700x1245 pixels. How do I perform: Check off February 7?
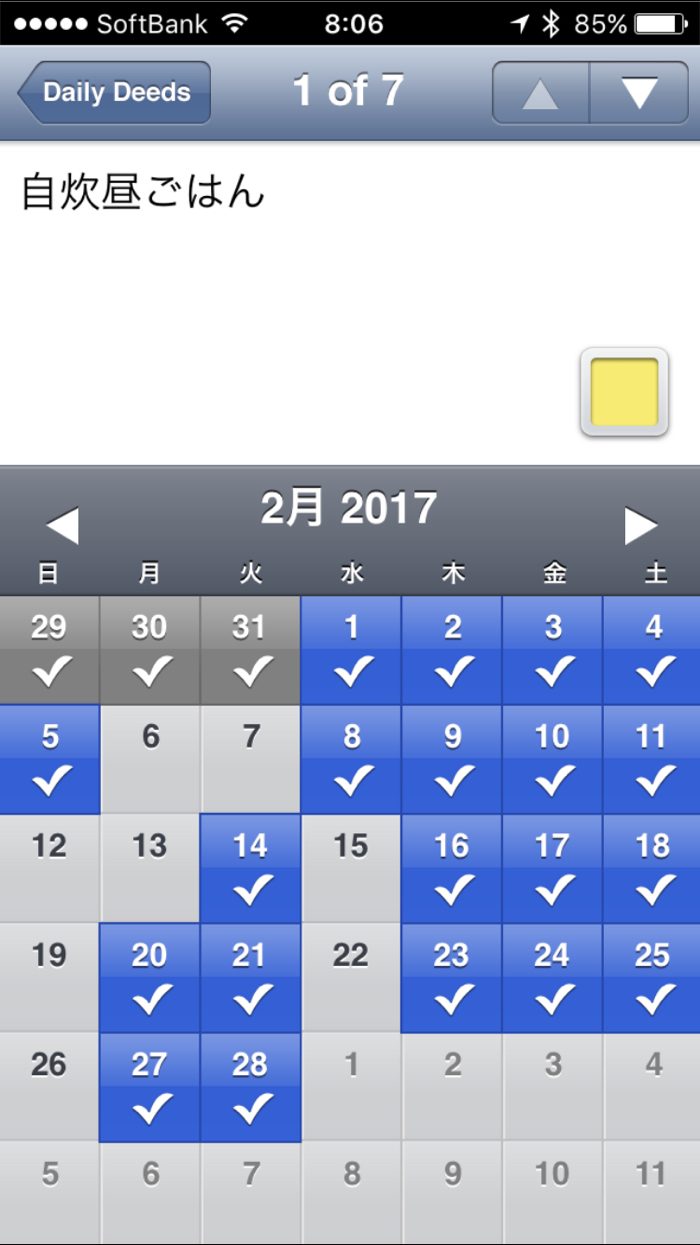tap(251, 759)
